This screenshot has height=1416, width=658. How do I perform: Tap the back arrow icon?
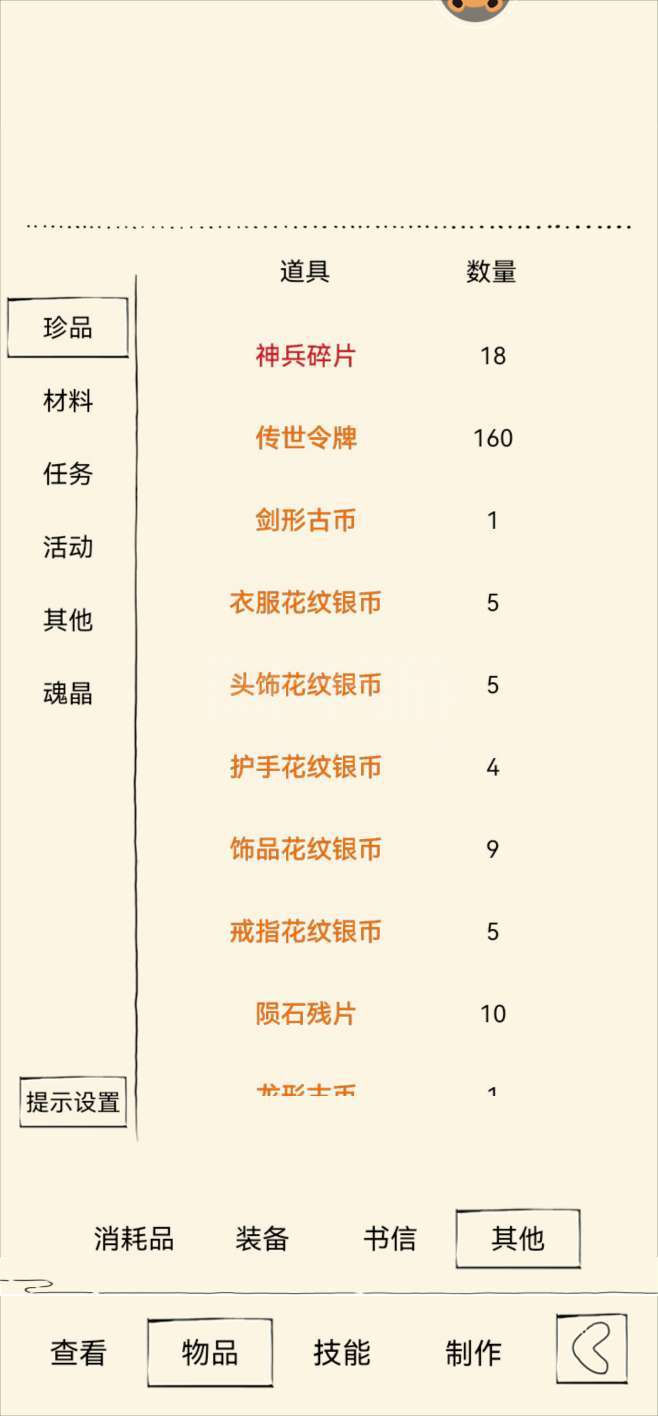tap(592, 1349)
